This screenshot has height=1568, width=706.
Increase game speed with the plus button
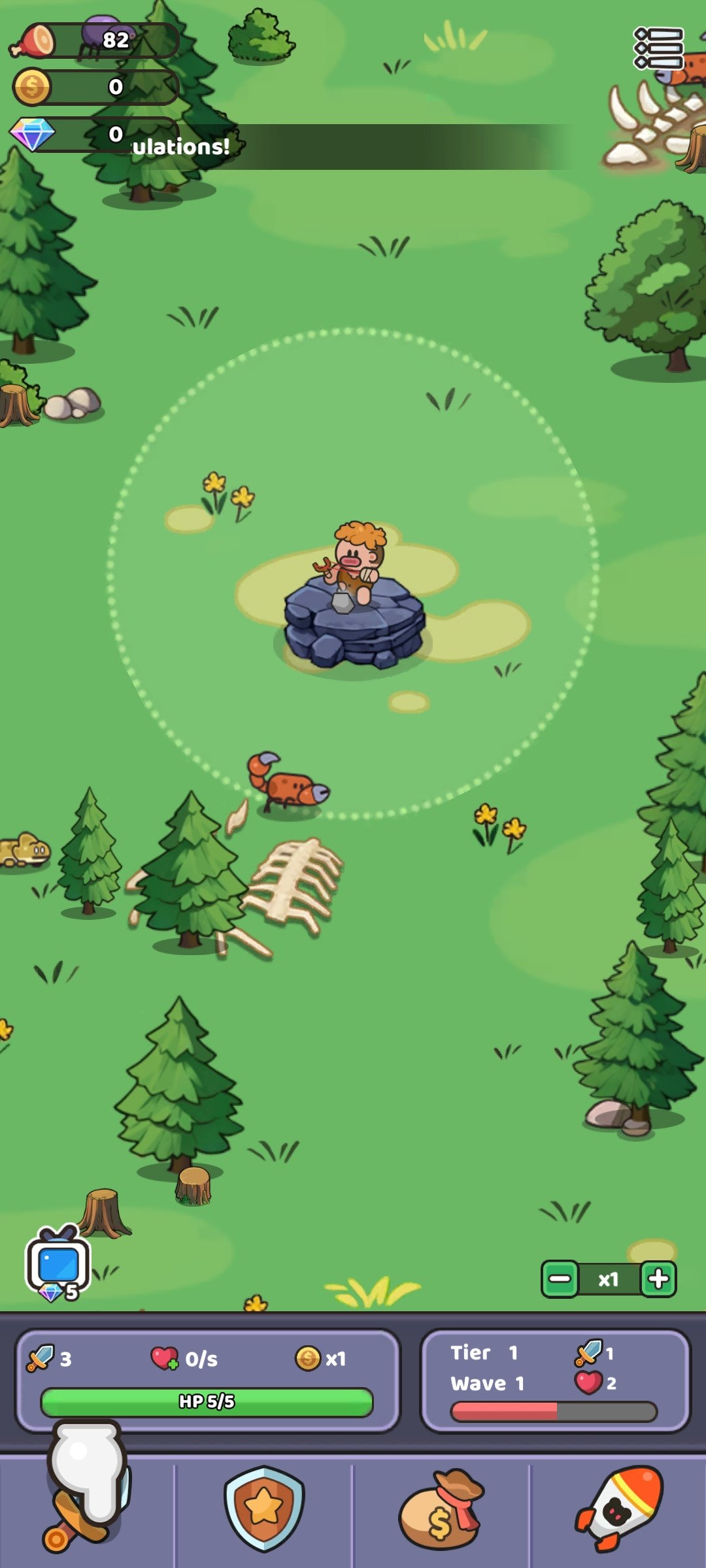point(658,1279)
